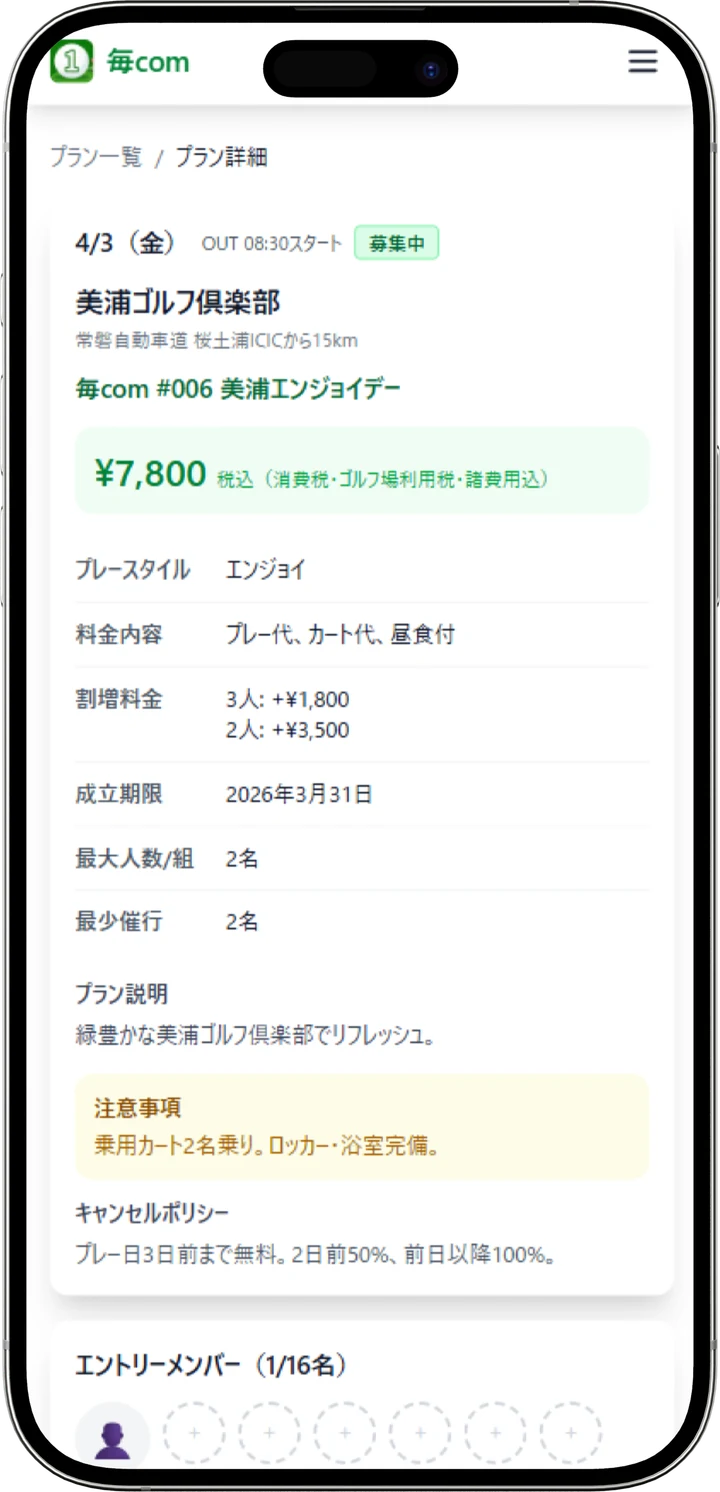
Task: Select the fifth empty plus slot icon
Action: coord(497,1432)
